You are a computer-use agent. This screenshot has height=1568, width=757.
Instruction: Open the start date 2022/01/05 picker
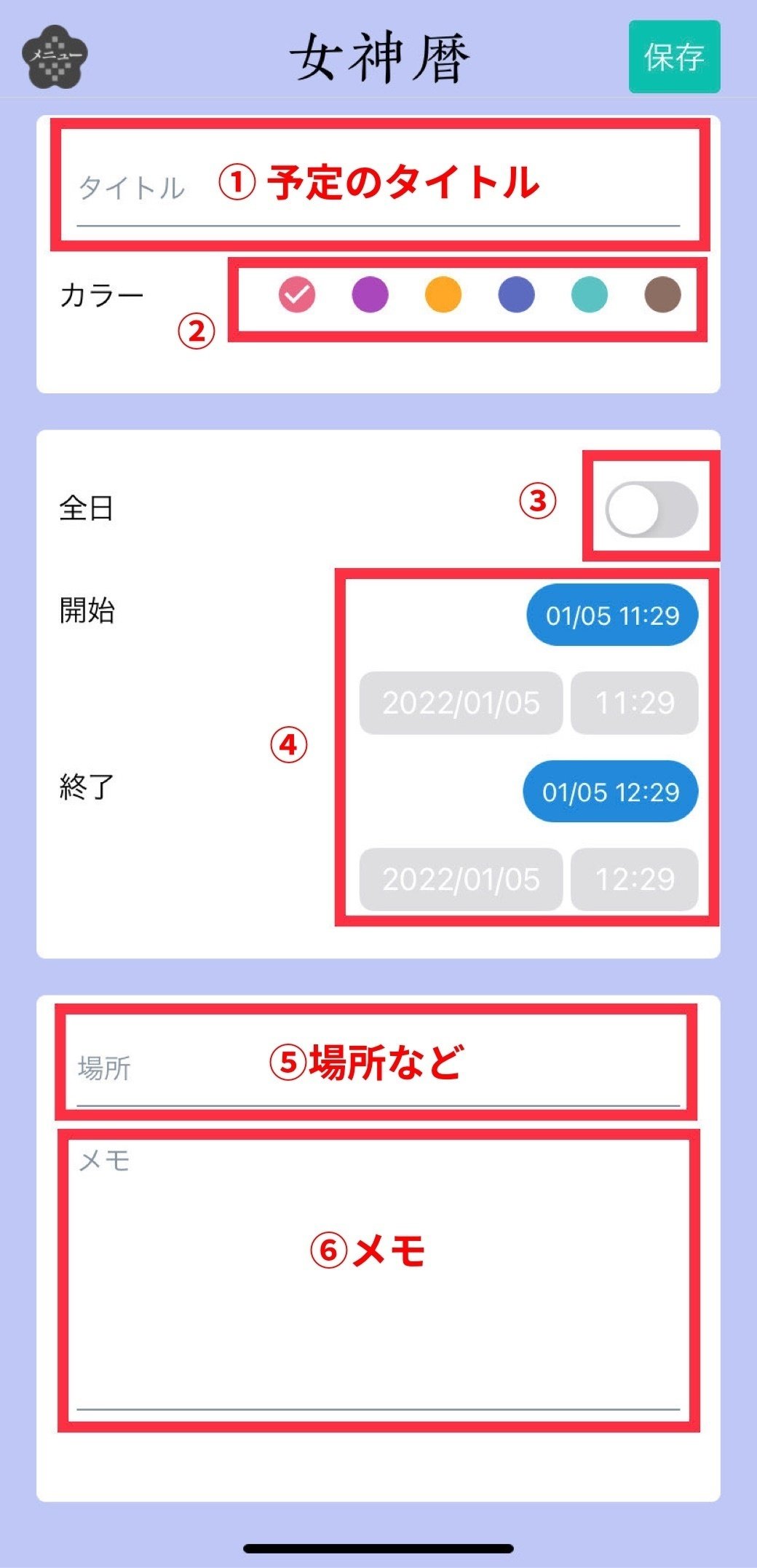click(461, 703)
